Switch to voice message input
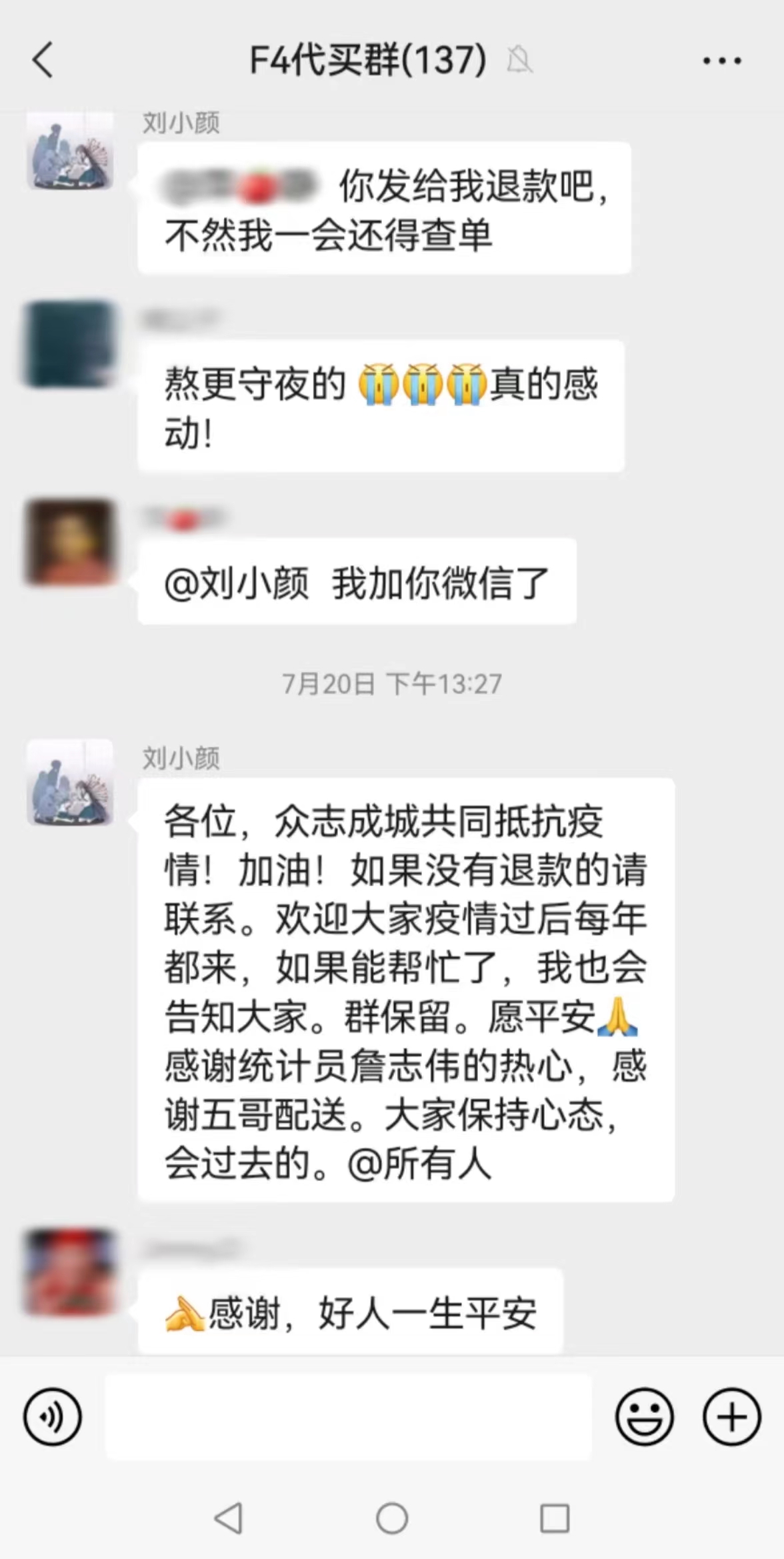 point(53,1416)
